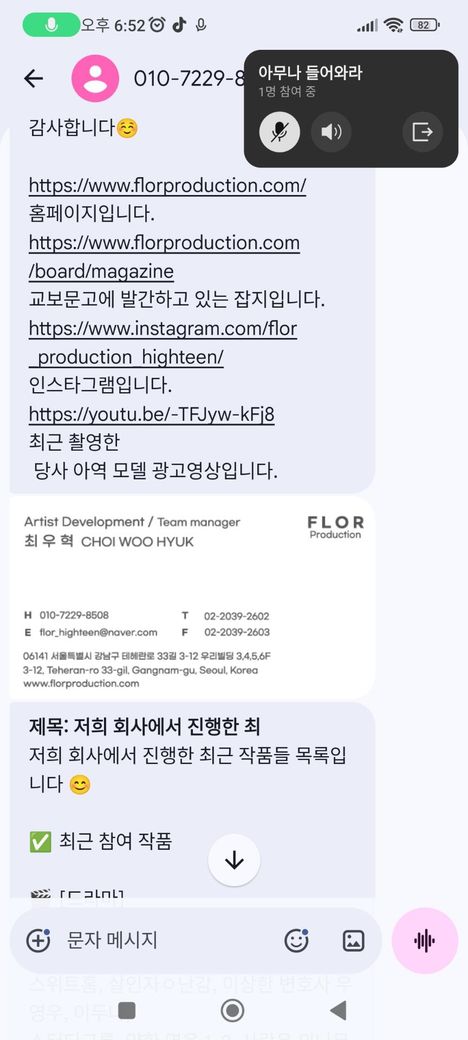Leave the 아무나 들어와라 voice room
468x1040 pixels.
(422, 132)
